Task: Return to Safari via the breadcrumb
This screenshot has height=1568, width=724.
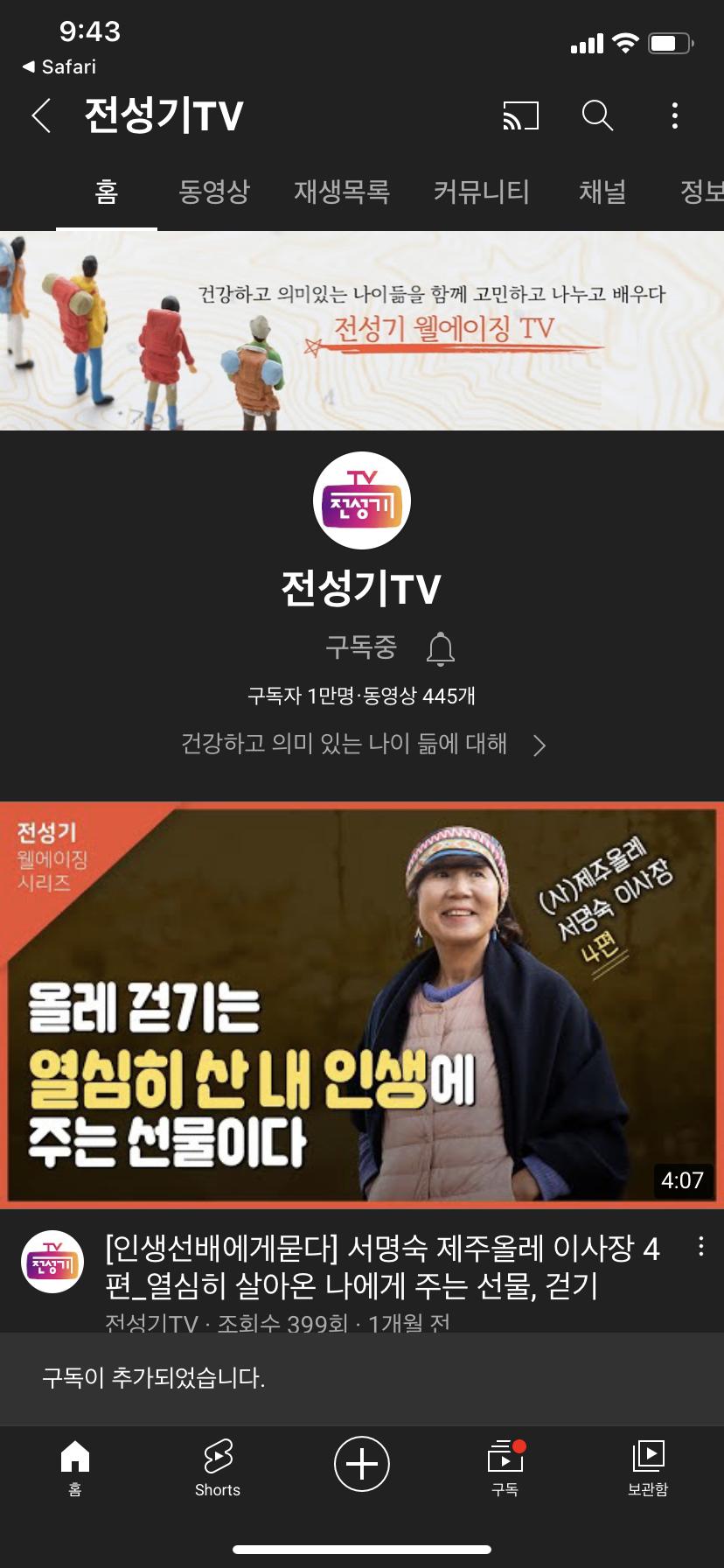Action: point(59,66)
